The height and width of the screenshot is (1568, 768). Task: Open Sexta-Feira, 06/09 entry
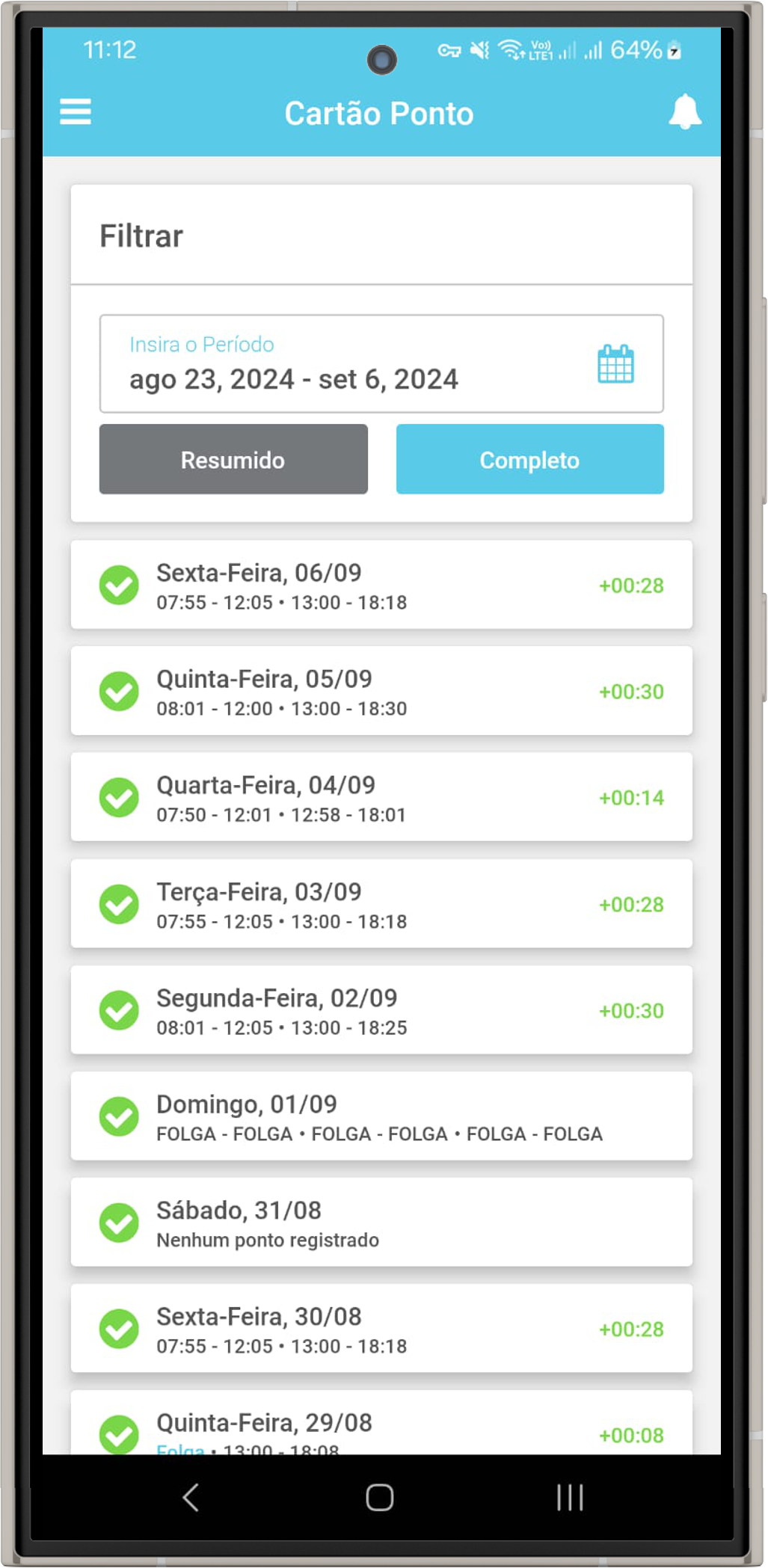(381, 585)
